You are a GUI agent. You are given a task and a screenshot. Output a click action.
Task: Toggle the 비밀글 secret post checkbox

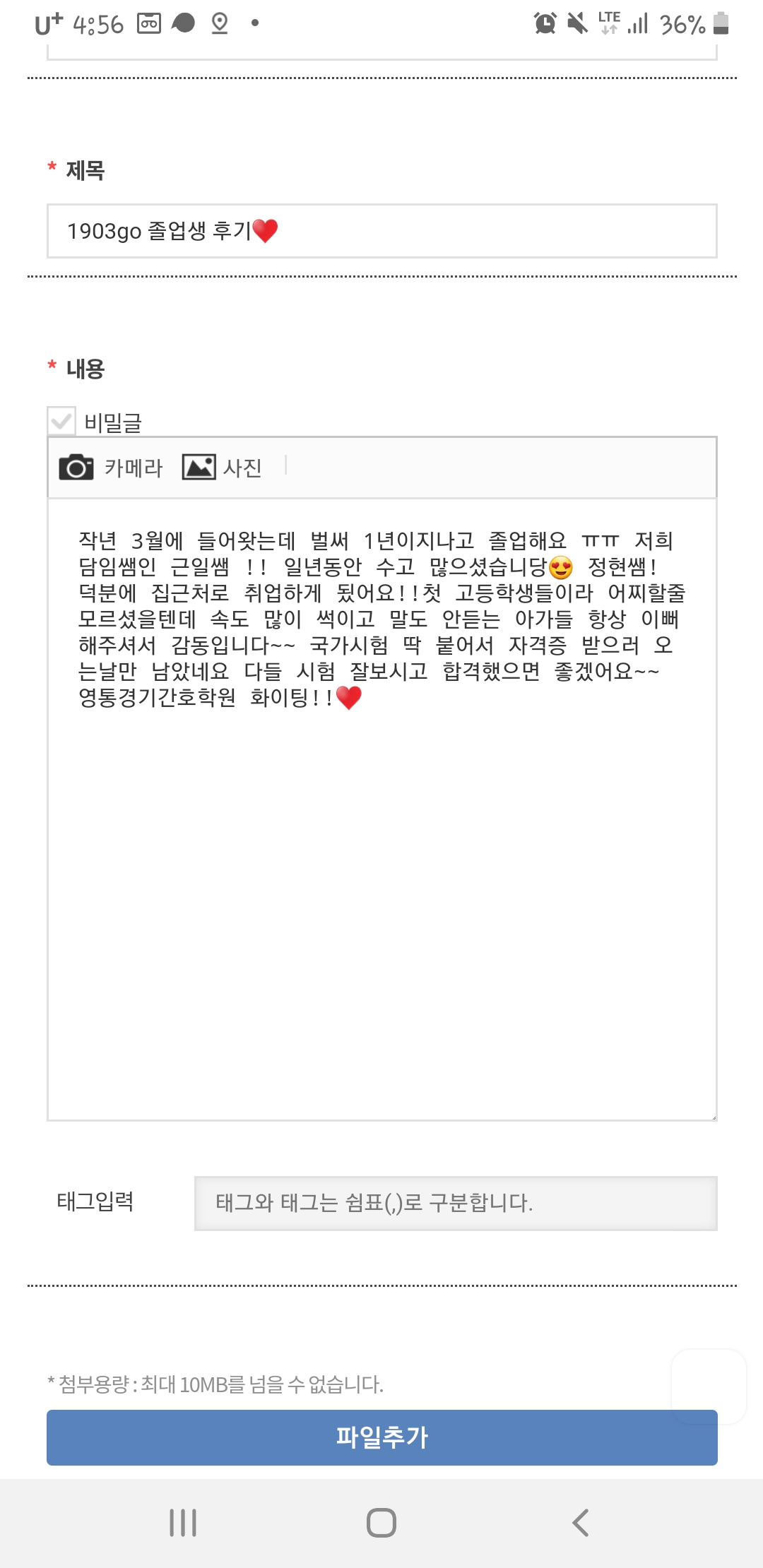click(x=62, y=421)
